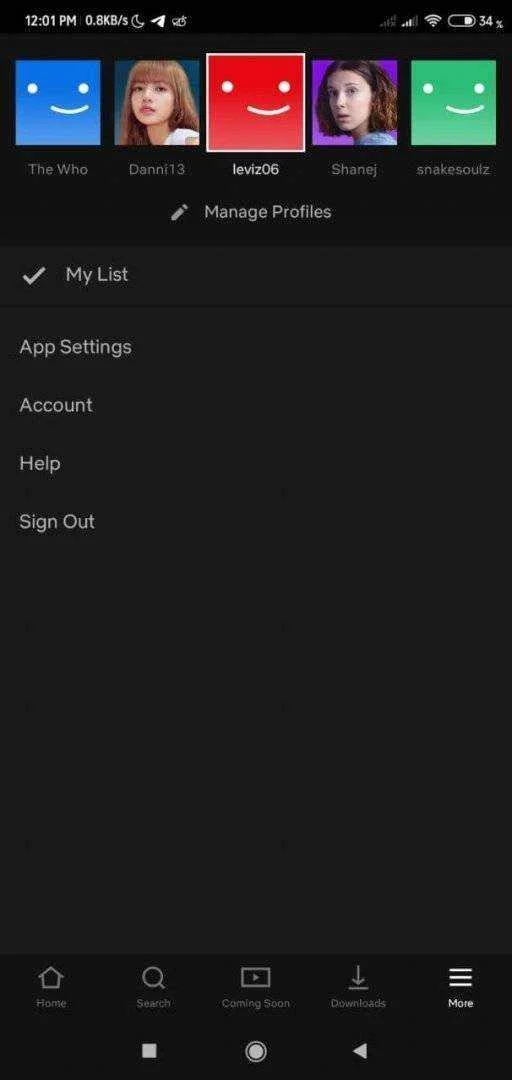Tap the leviz06 profile avatar
This screenshot has width=512, height=1080.
[256, 102]
